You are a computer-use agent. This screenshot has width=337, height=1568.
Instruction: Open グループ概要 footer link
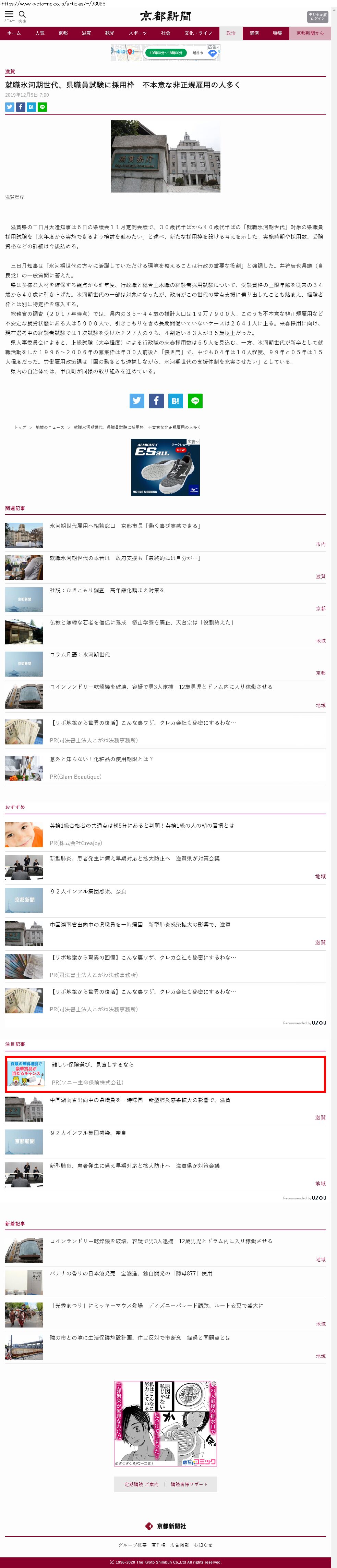coord(132,1545)
